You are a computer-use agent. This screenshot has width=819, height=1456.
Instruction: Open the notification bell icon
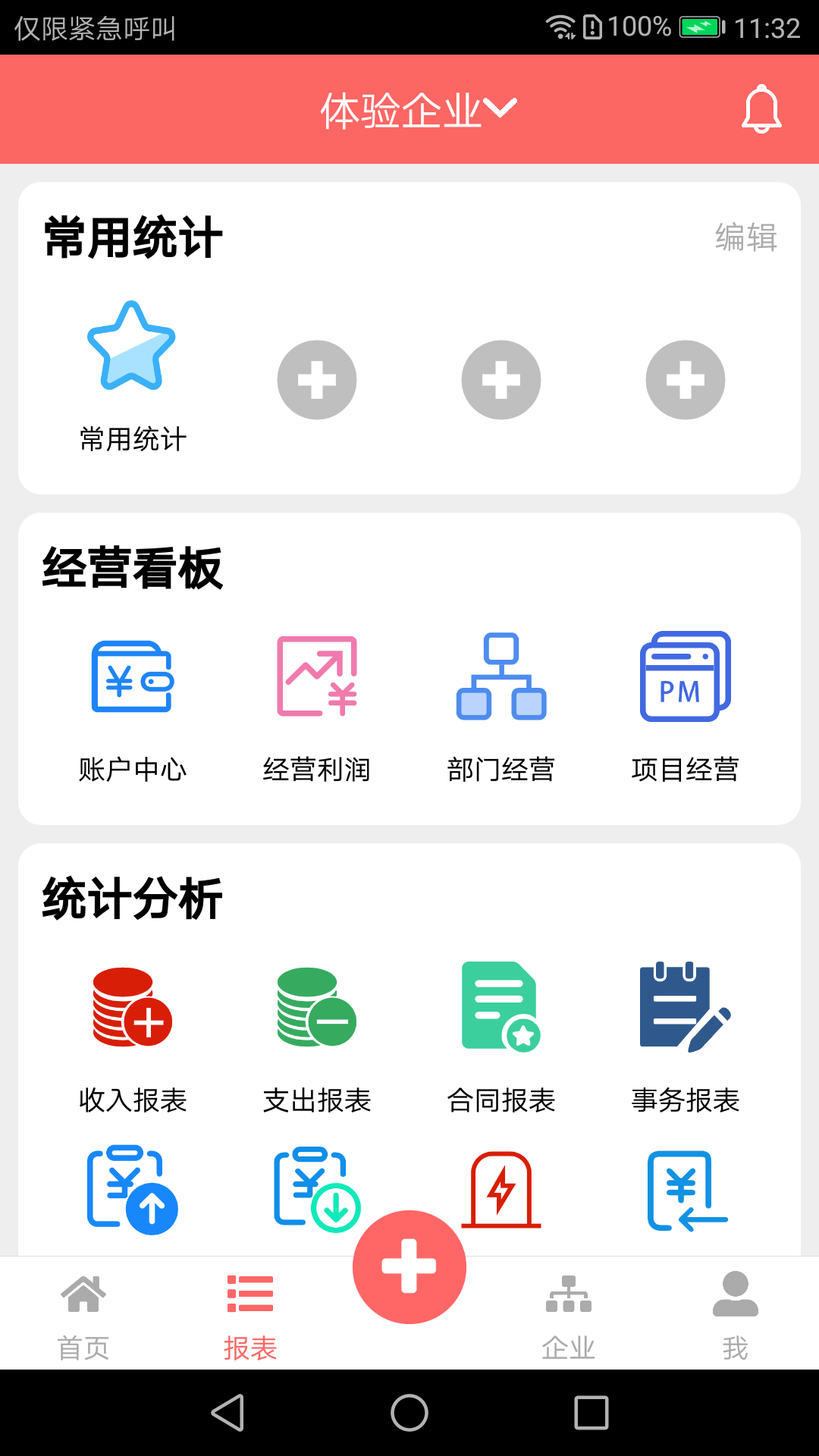(762, 109)
